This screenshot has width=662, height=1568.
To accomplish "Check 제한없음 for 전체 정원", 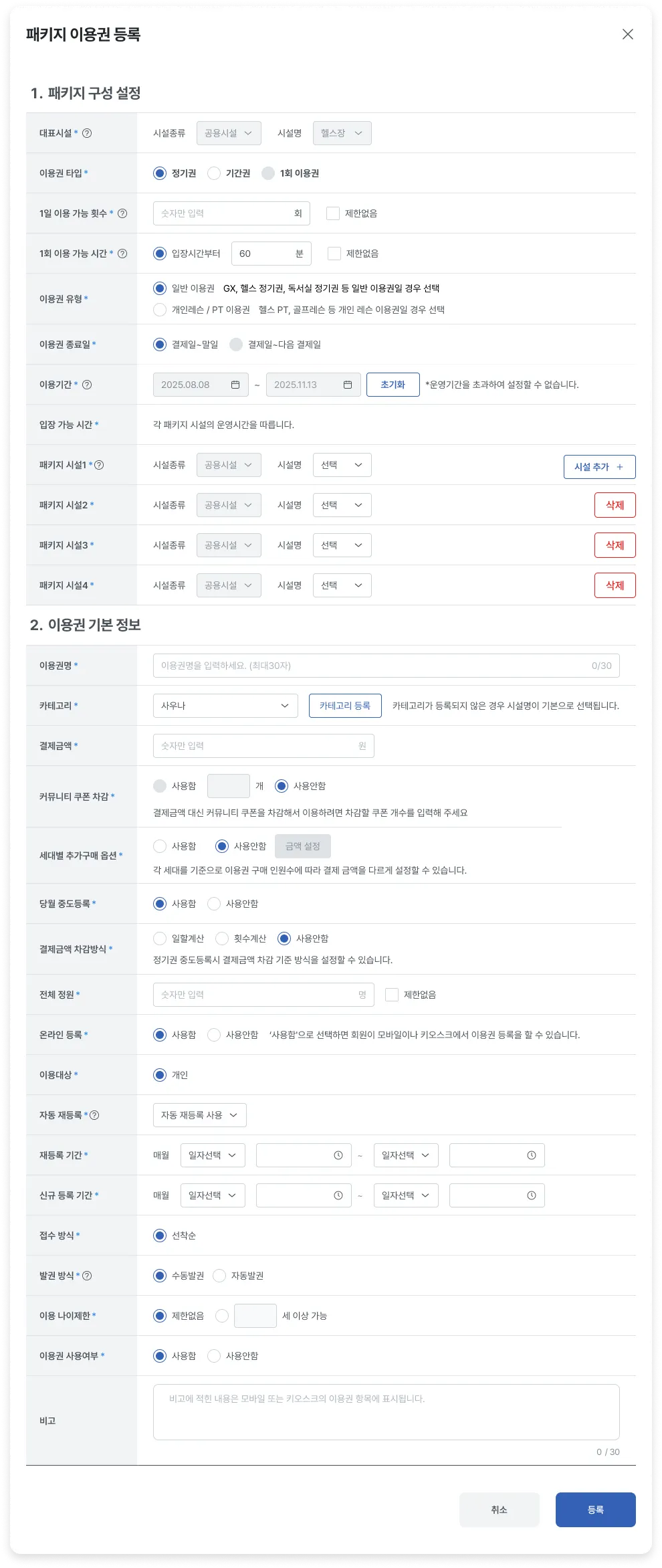I will coord(392,995).
